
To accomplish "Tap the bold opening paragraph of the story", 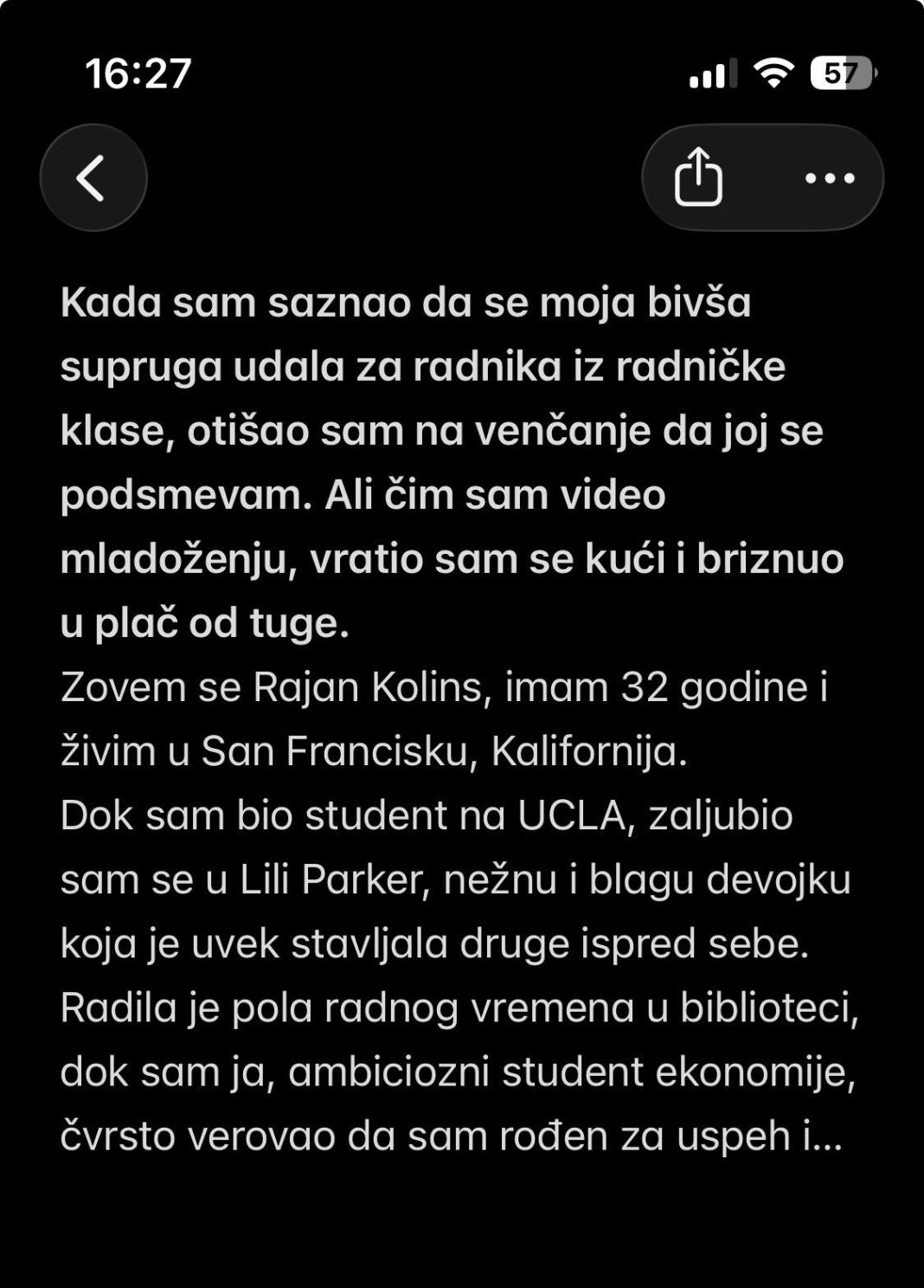I will pos(450,459).
